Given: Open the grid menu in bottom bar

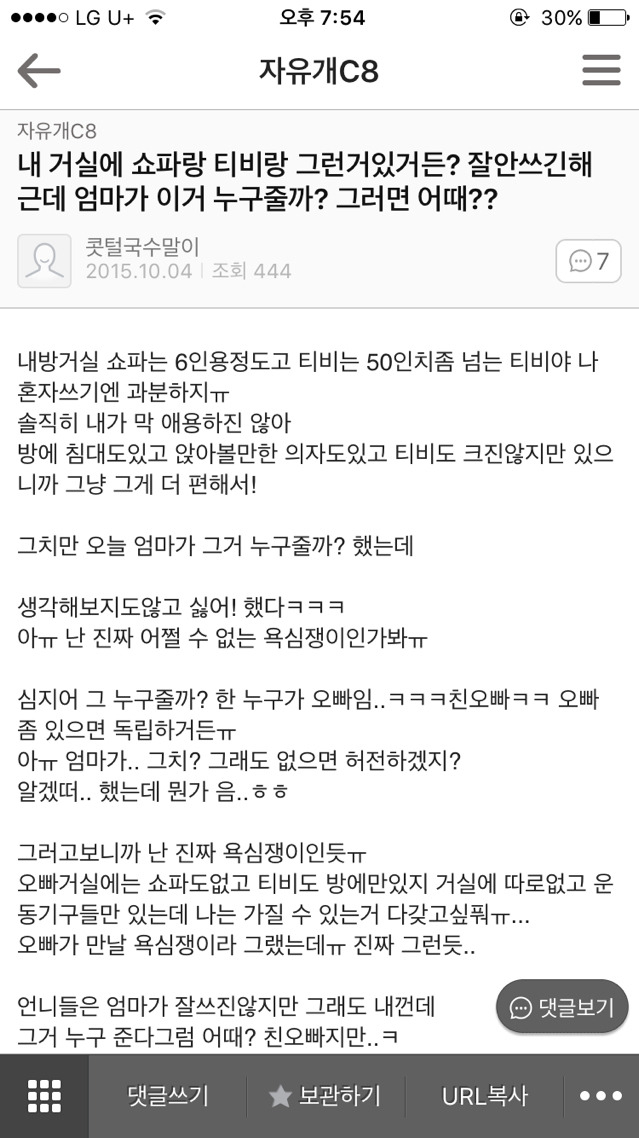Looking at the screenshot, I should tap(44, 1096).
